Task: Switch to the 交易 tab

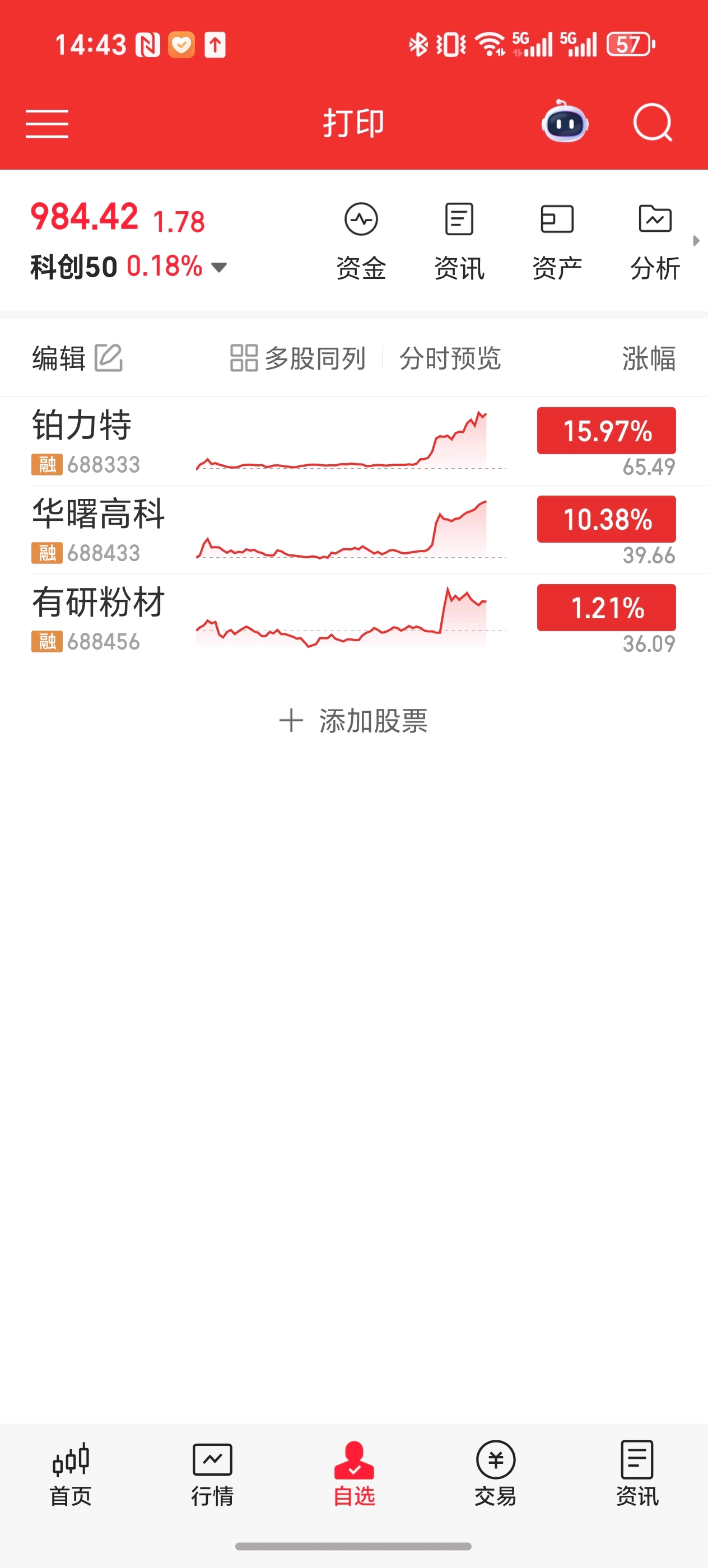Action: click(496, 1473)
